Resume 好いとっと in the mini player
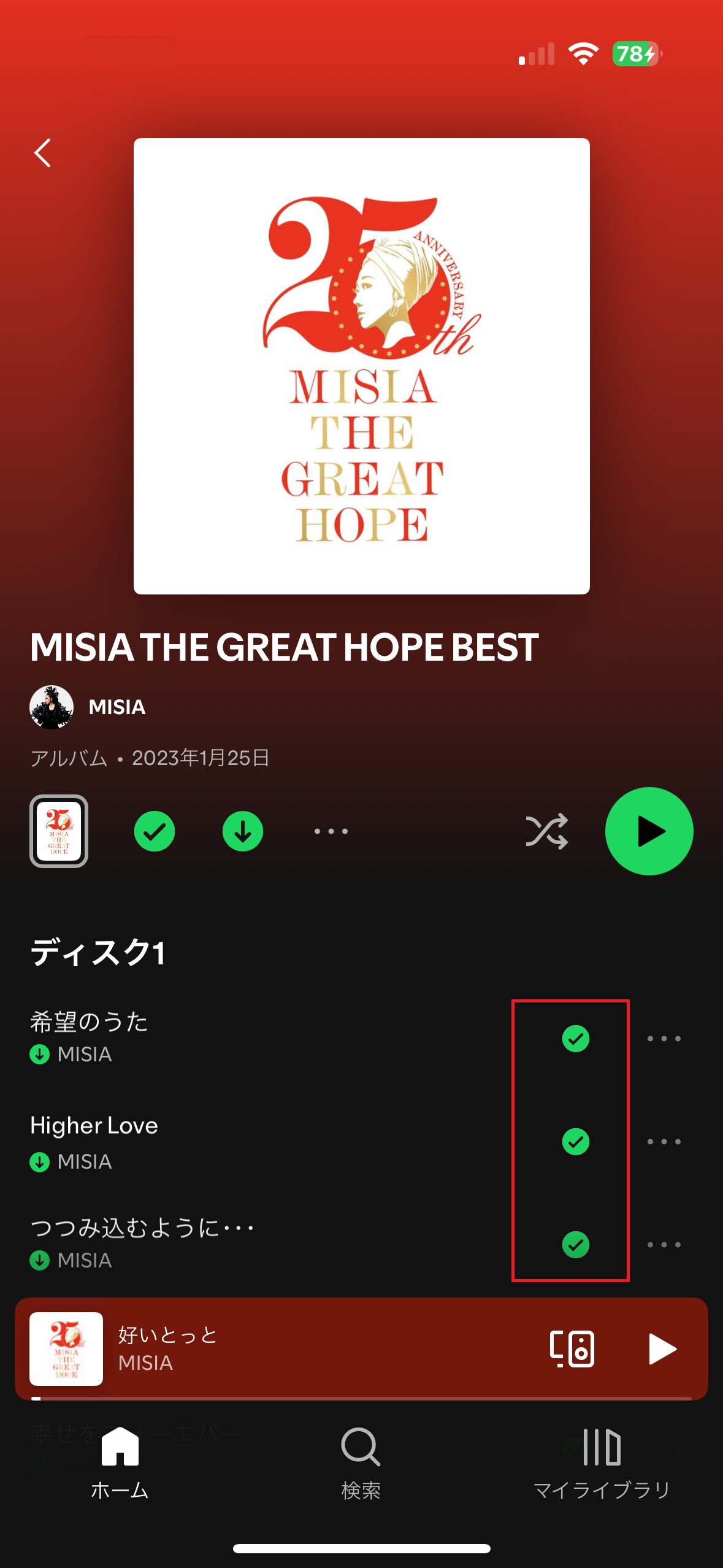723x1568 pixels. tap(662, 1349)
